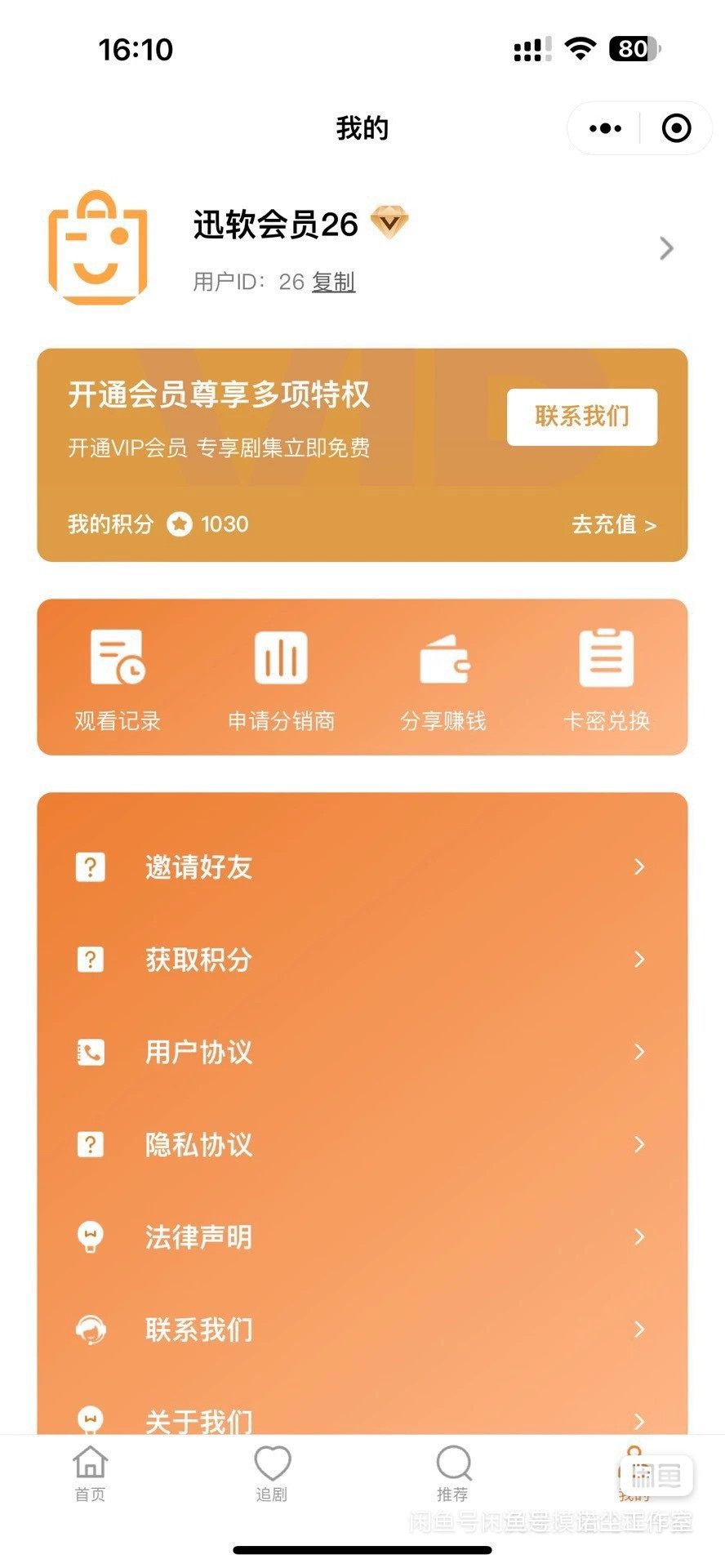Open the 法律声明 row
Screen dimensions: 725x1568
click(362, 1236)
